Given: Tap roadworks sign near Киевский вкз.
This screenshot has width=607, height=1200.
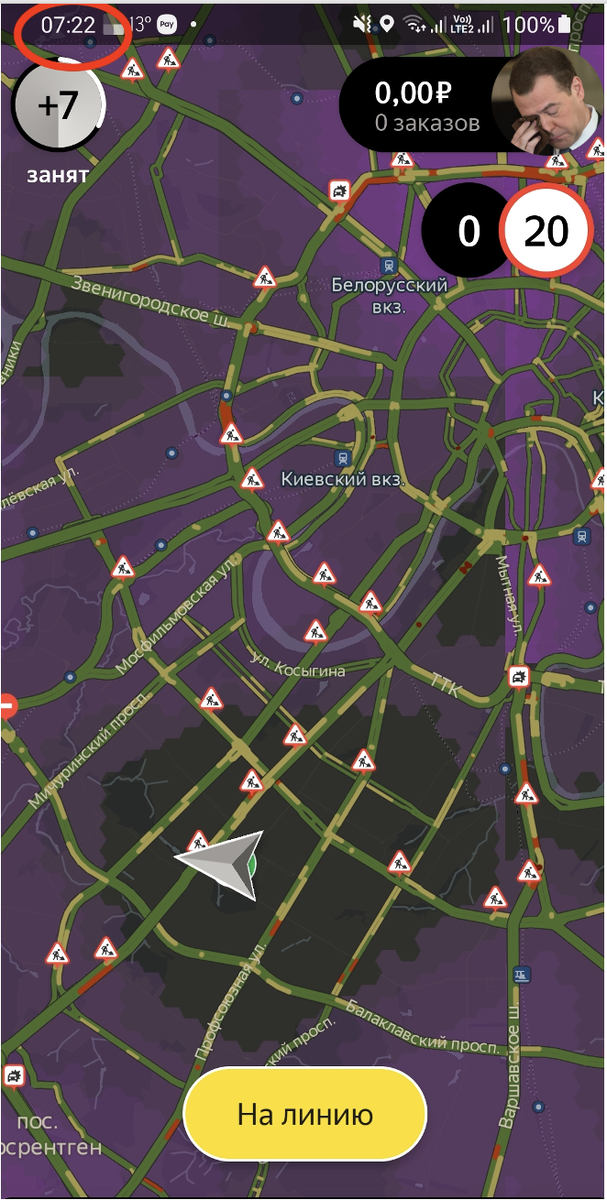Looking at the screenshot, I should tap(252, 479).
